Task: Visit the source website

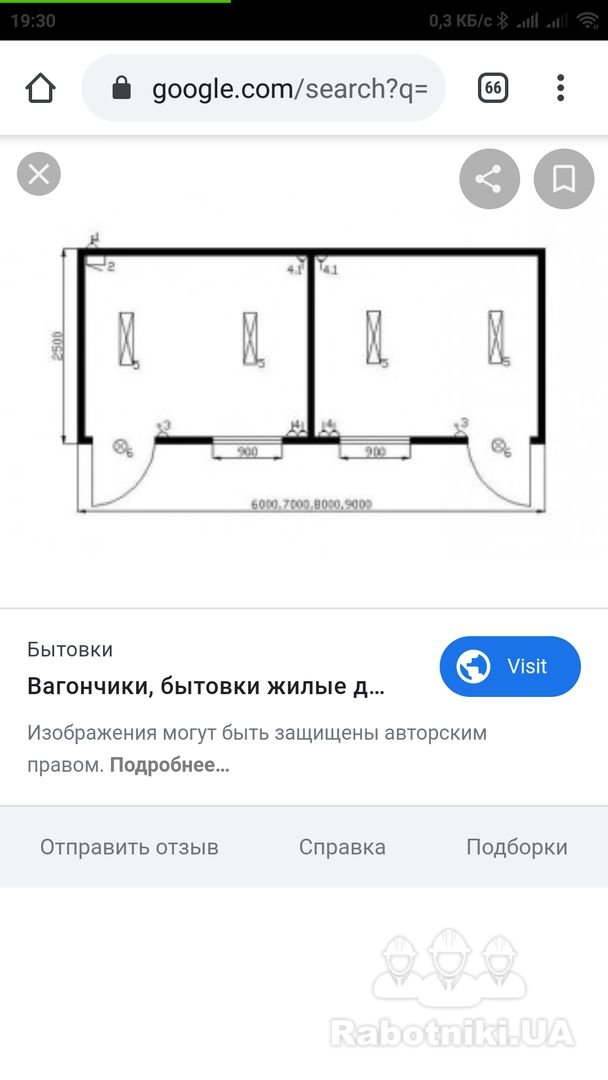Action: 510,666
